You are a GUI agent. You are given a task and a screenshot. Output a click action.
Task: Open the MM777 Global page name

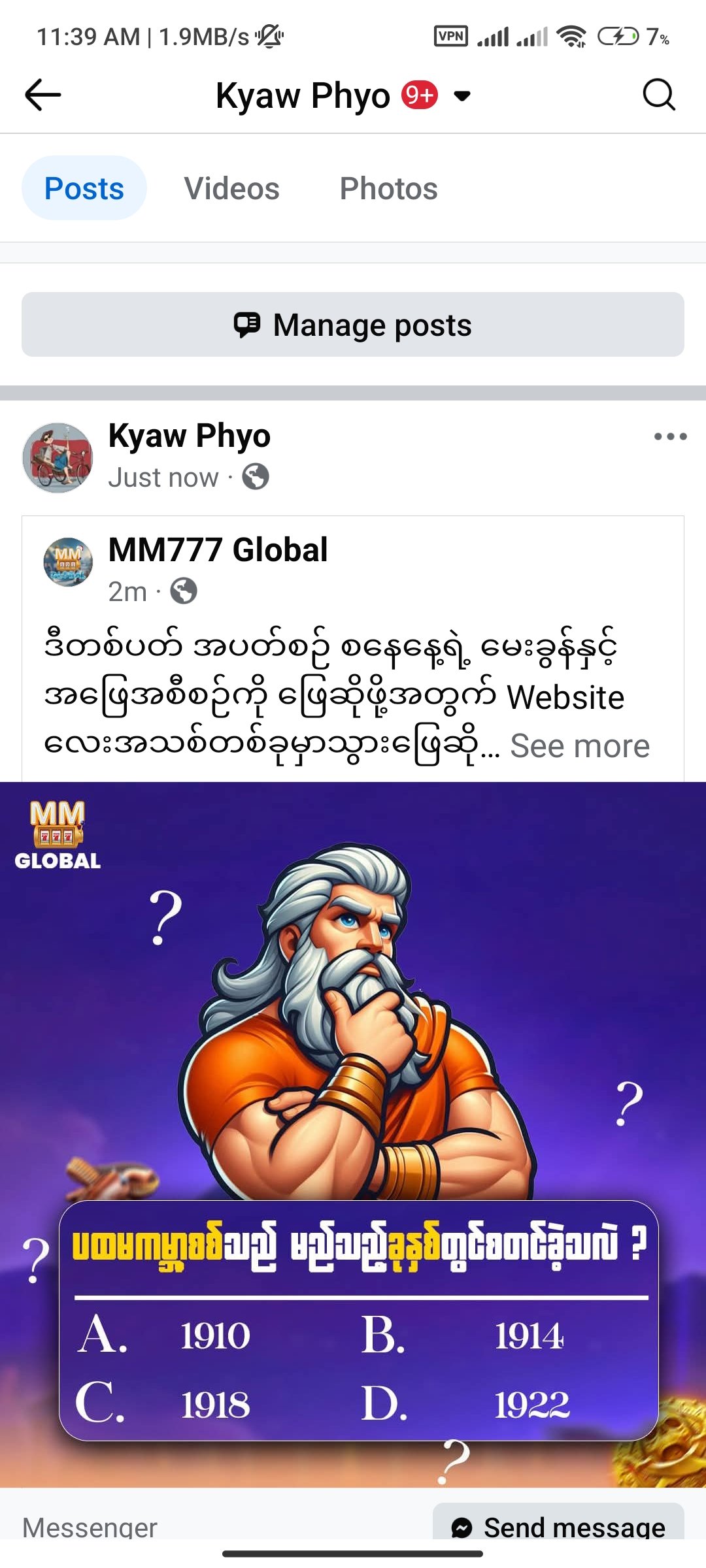(x=218, y=549)
